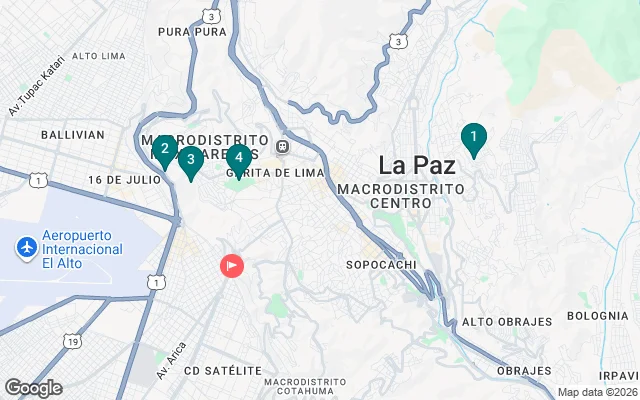Viewport: 640px width, 400px height.
Task: Tap the red flag marker
Action: coord(231,266)
